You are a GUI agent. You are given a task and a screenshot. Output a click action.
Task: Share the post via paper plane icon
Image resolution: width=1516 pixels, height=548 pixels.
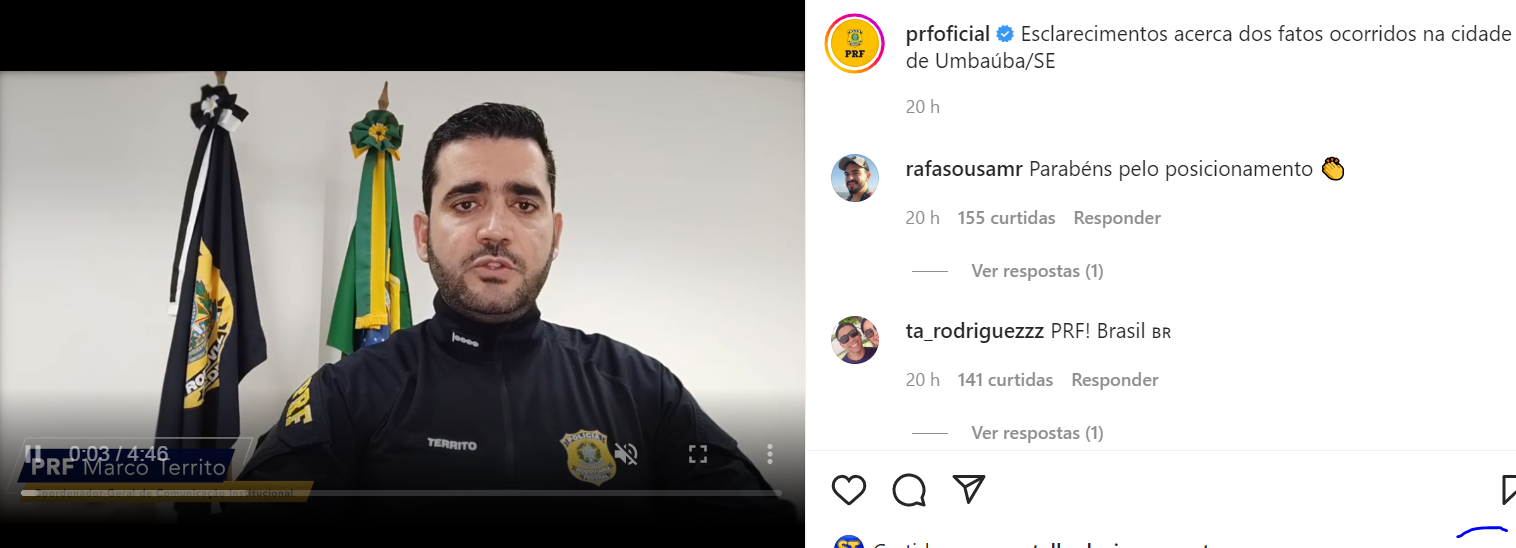[x=969, y=489]
